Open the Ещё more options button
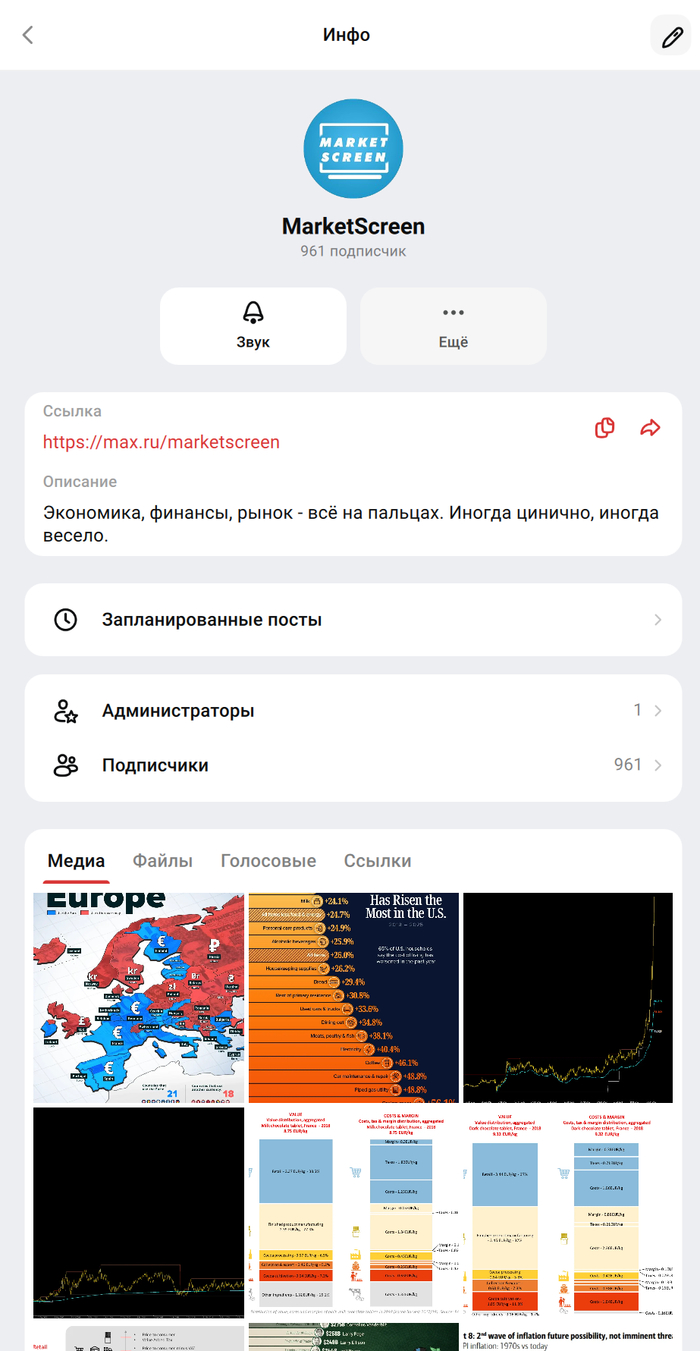The image size is (700, 1351). point(453,326)
